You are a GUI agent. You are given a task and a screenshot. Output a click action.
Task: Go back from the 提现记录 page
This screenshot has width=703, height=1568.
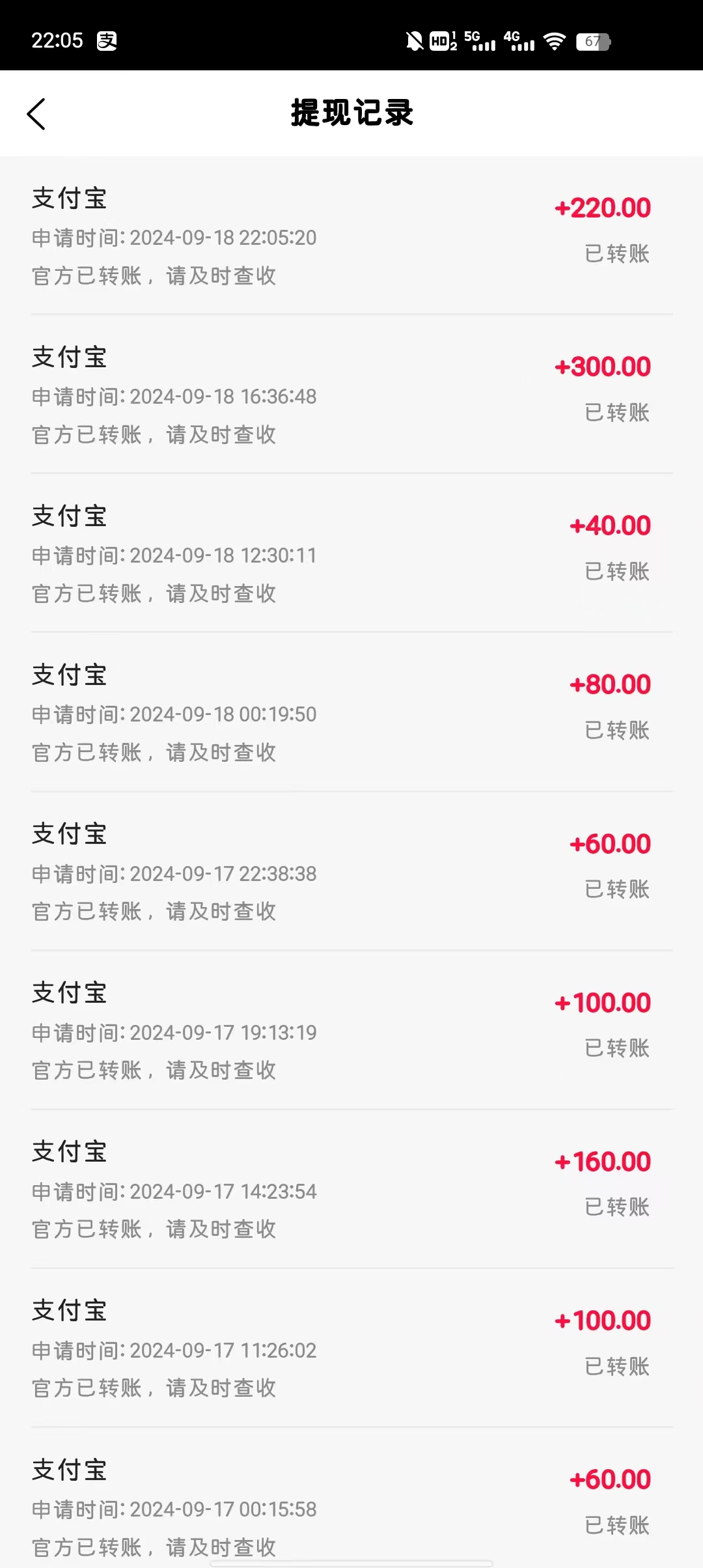tap(36, 114)
